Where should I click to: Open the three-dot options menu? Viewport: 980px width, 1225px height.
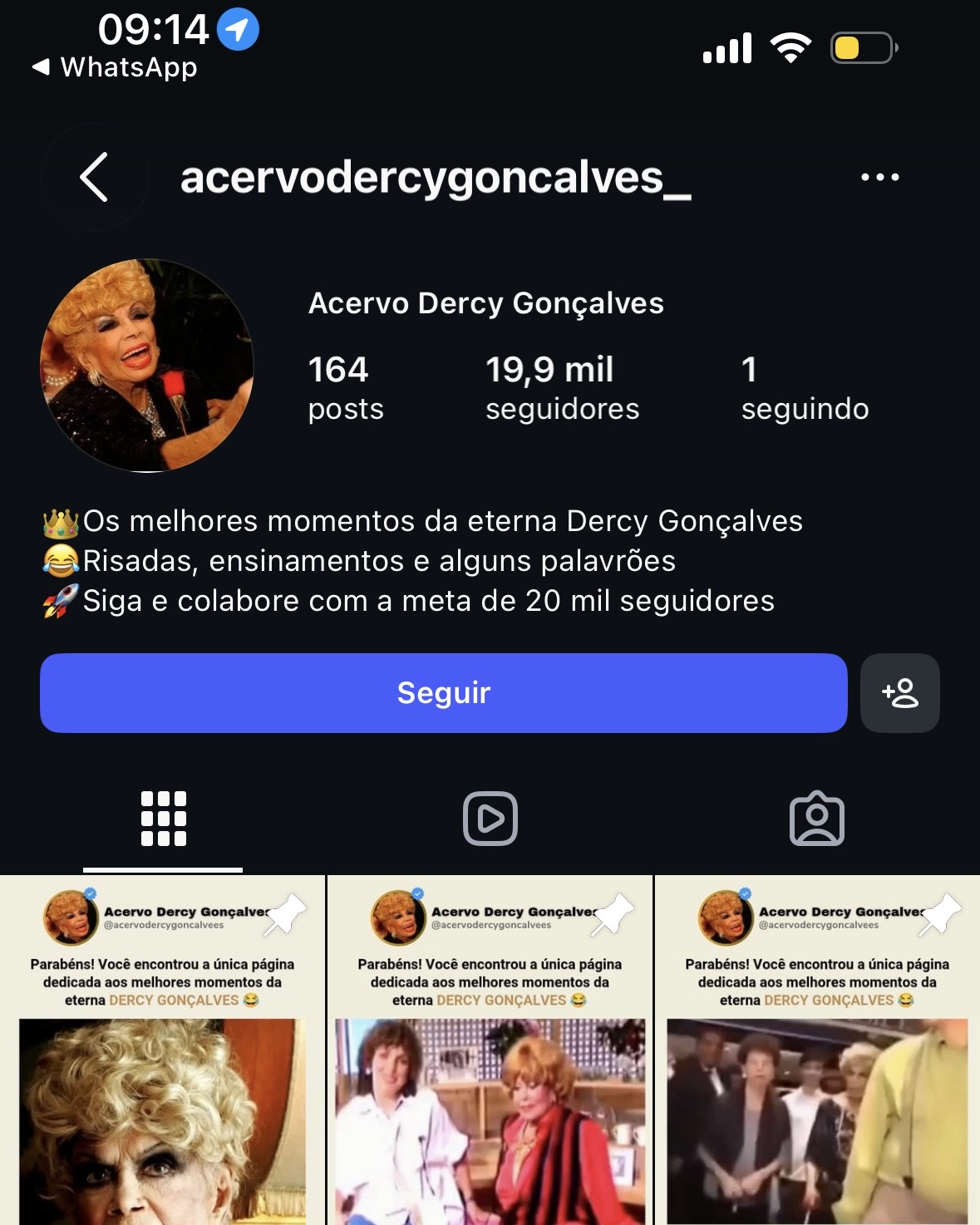[x=879, y=177]
